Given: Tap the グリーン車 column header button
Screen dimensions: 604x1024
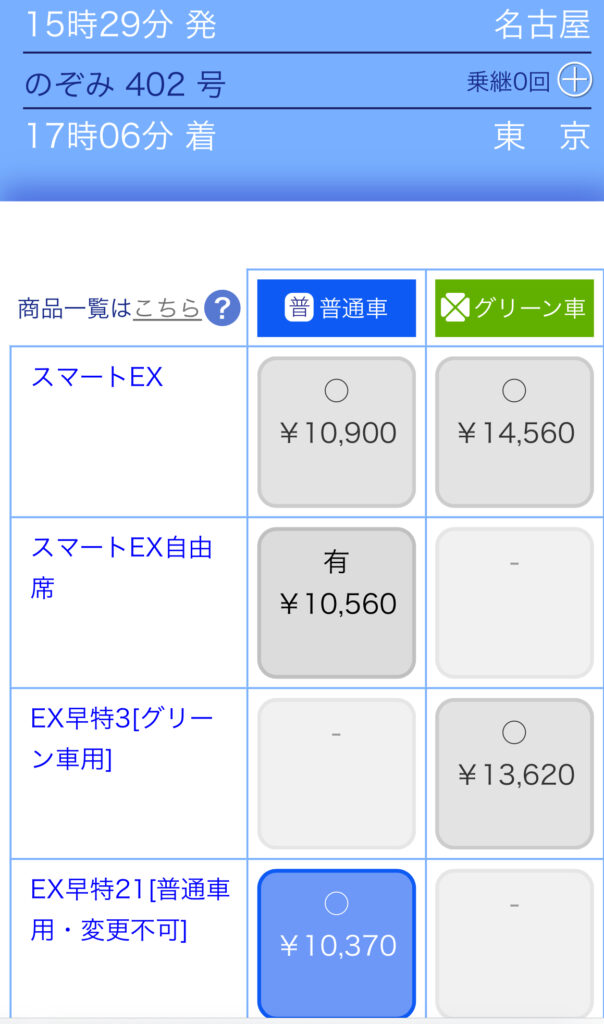Looking at the screenshot, I should click(x=515, y=308).
